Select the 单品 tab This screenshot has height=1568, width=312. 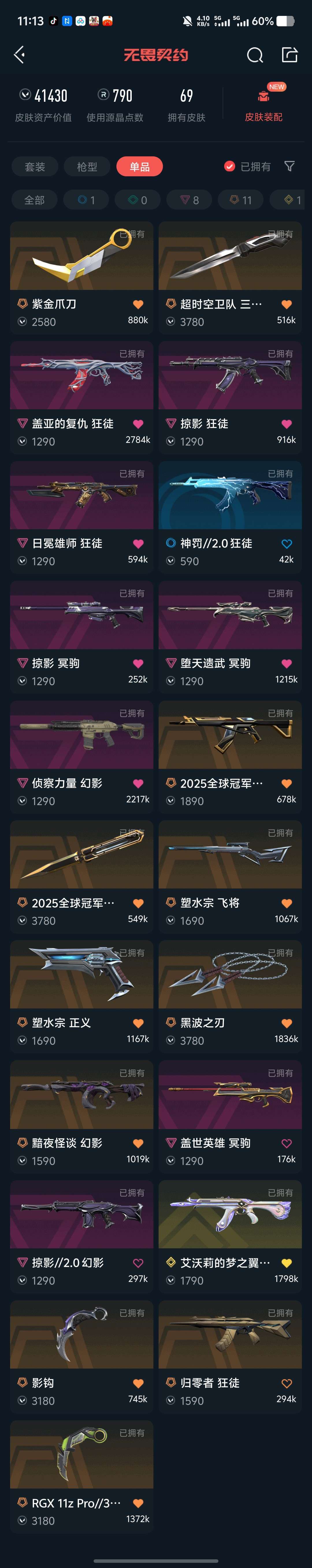[139, 167]
